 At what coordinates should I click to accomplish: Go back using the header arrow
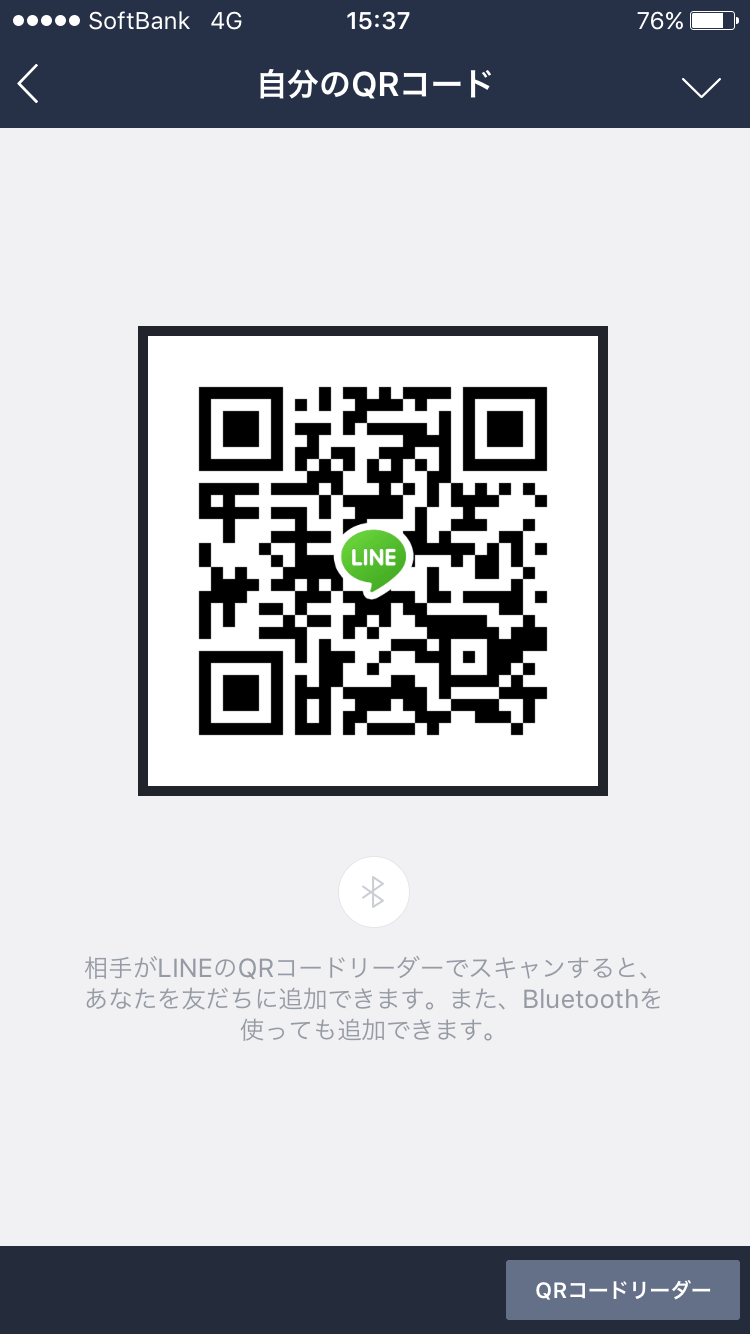tap(29, 85)
